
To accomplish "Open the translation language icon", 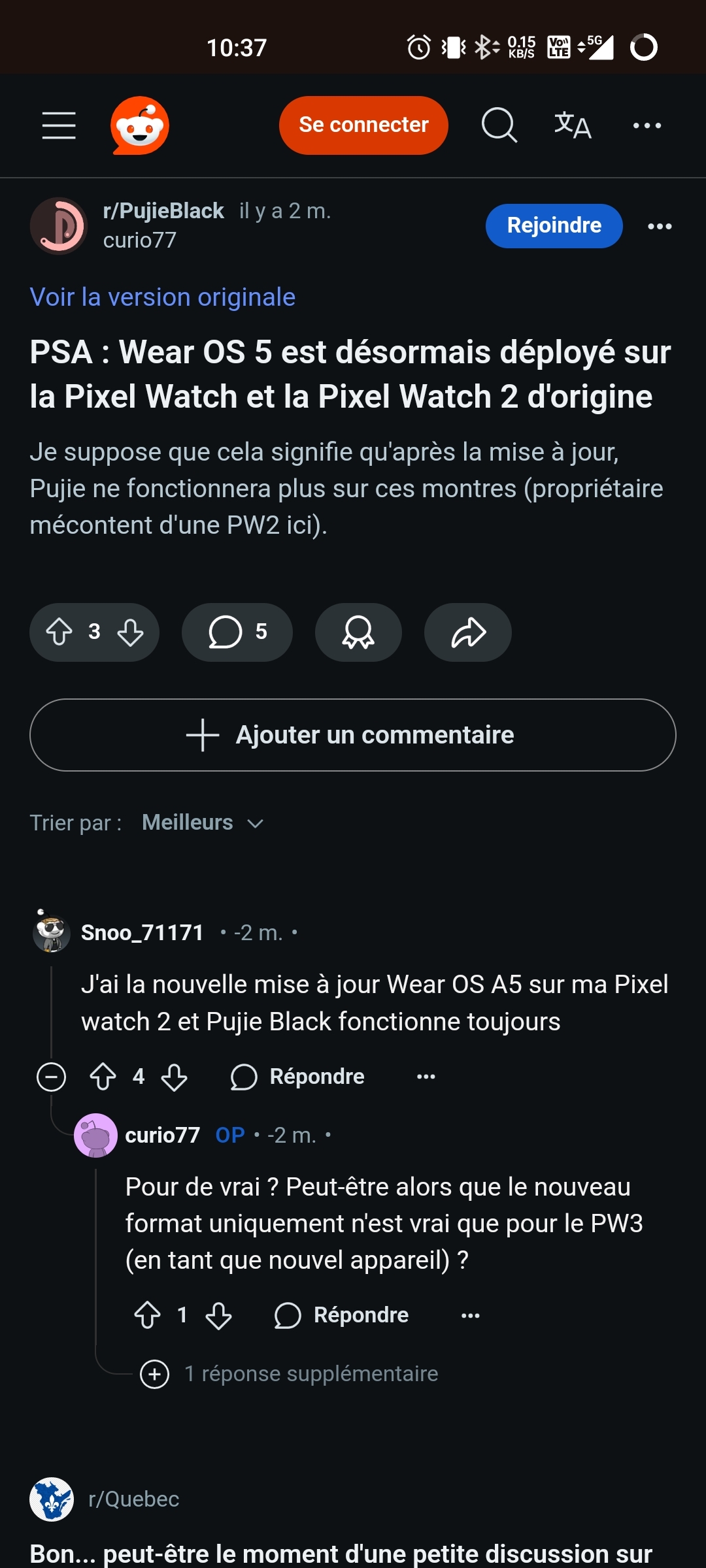I will (573, 125).
